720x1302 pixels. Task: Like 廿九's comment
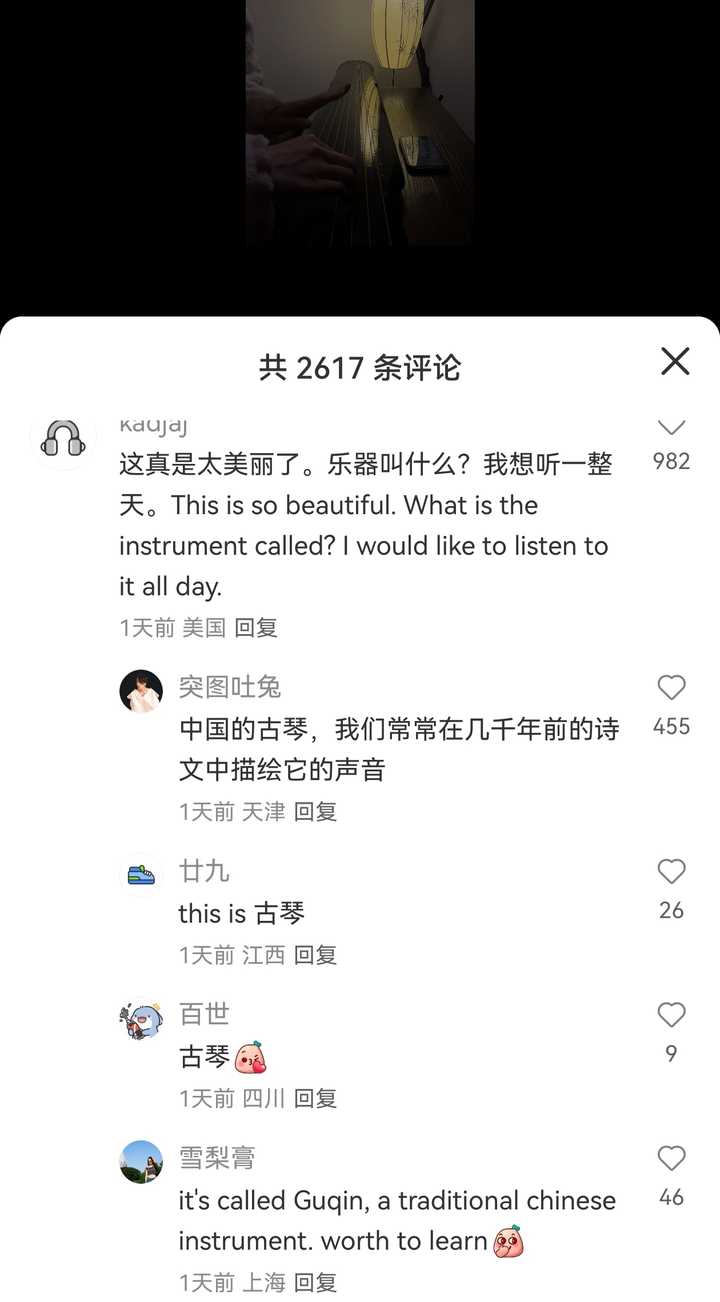671,872
